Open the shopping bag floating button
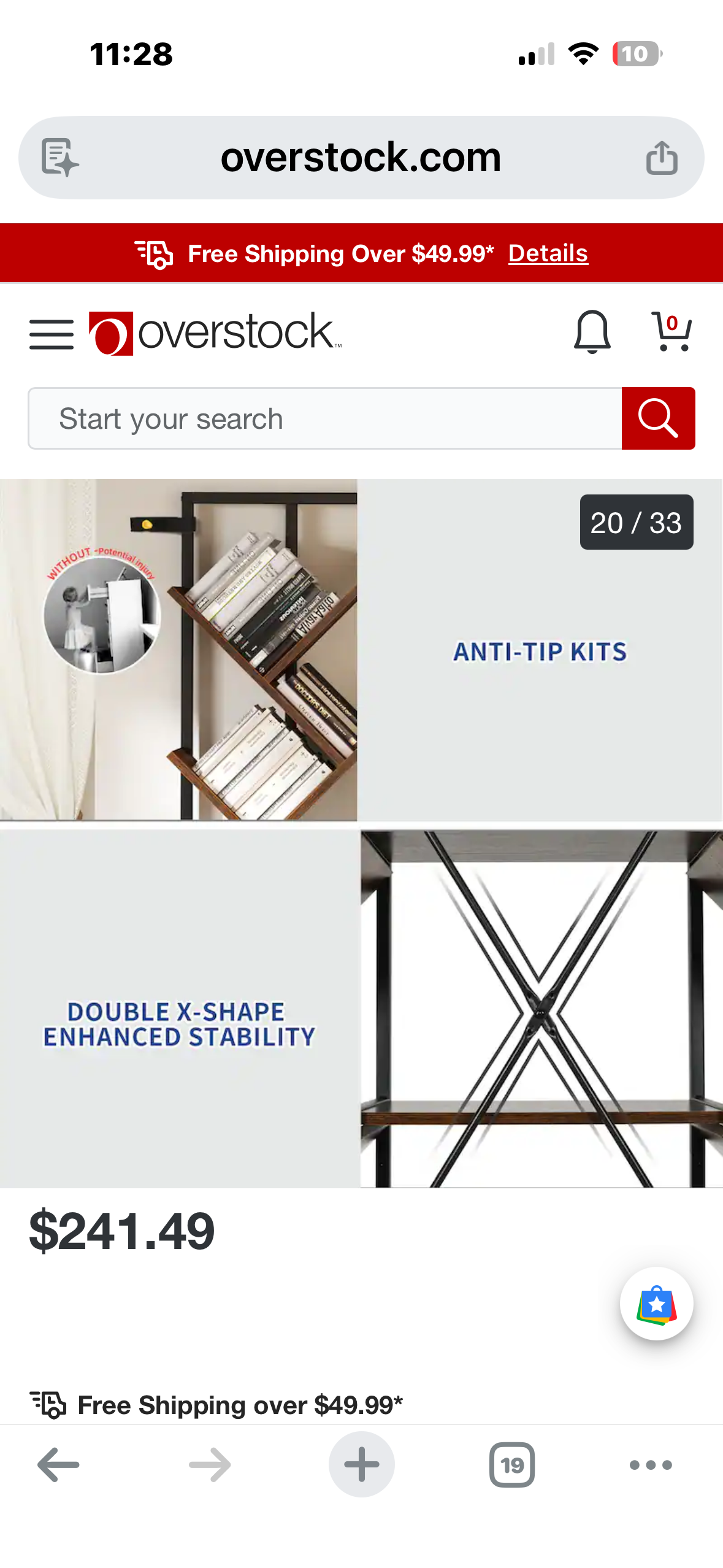Screen dimensions: 723x1568 coord(656,1303)
